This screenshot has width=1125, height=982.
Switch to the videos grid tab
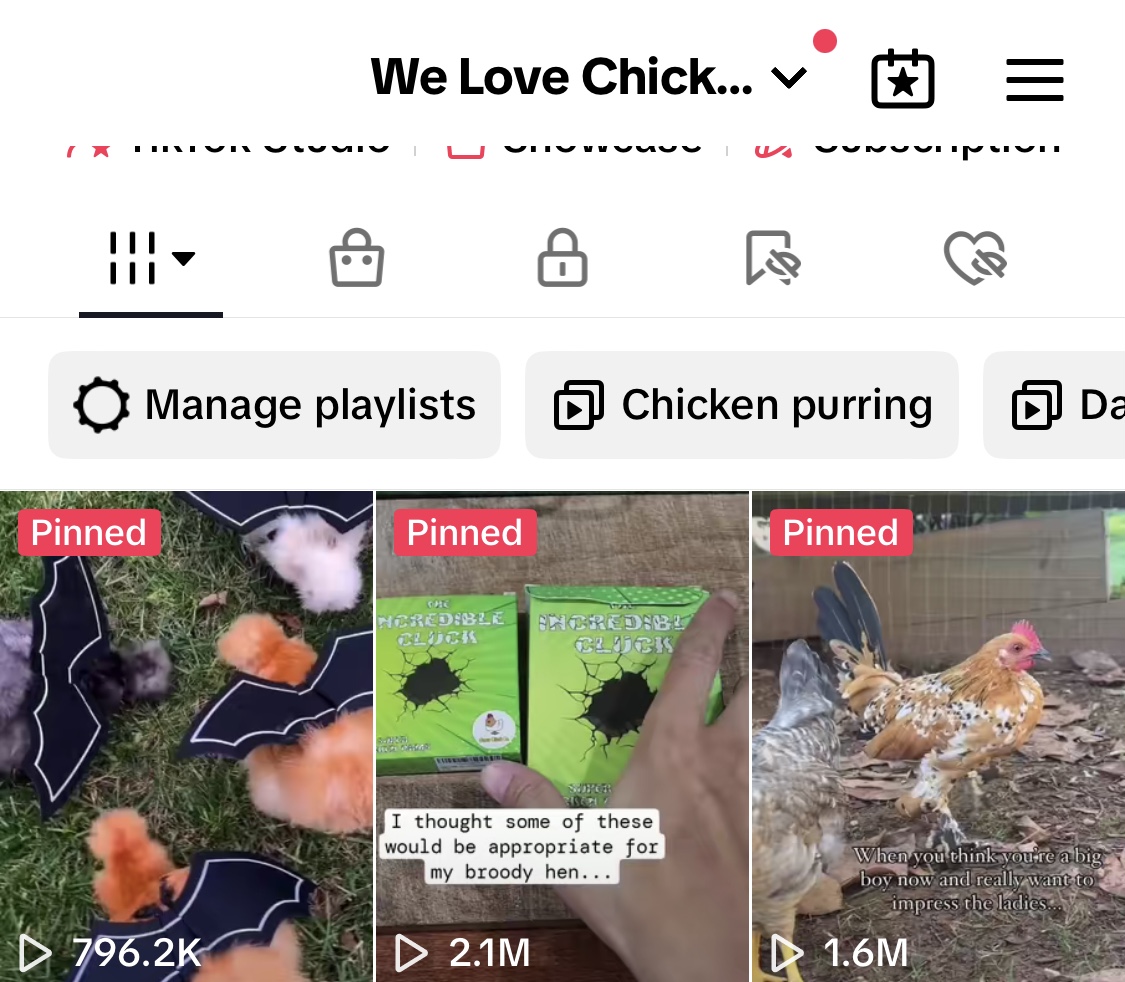pyautogui.click(x=150, y=259)
